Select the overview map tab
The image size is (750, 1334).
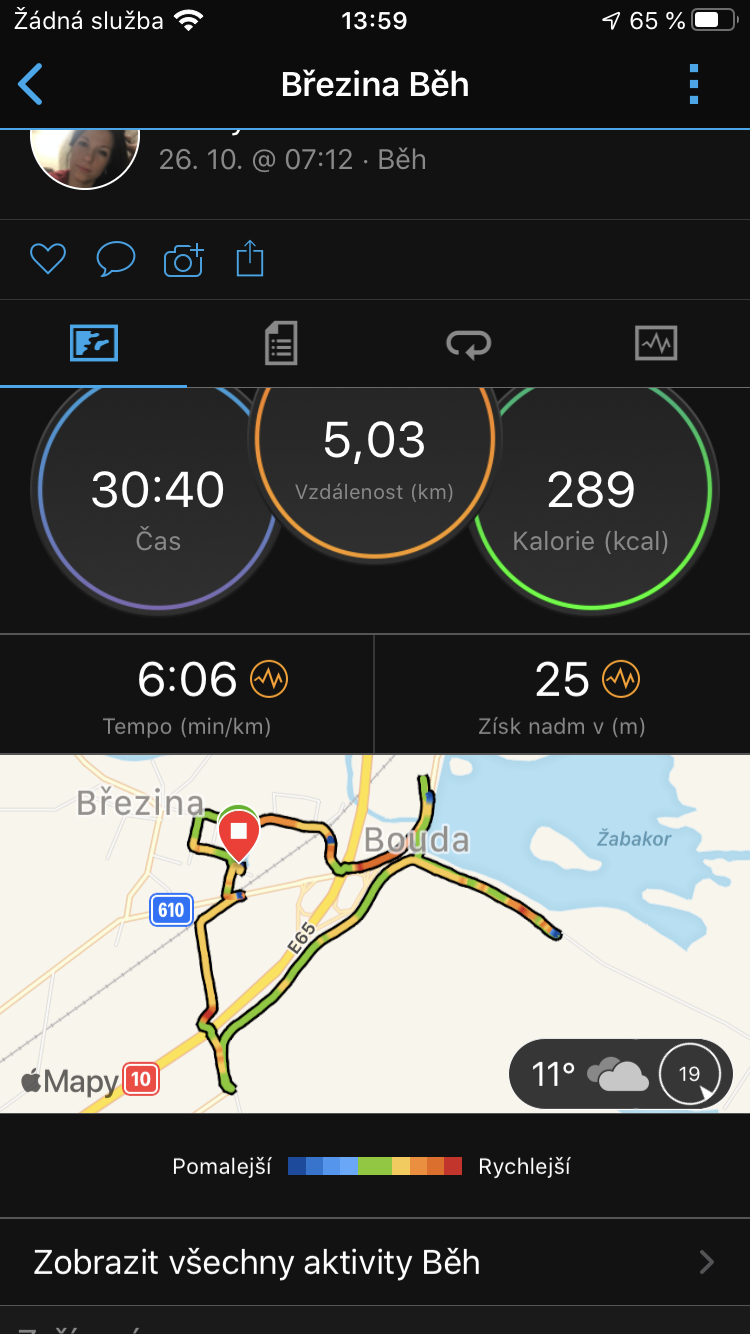94,344
